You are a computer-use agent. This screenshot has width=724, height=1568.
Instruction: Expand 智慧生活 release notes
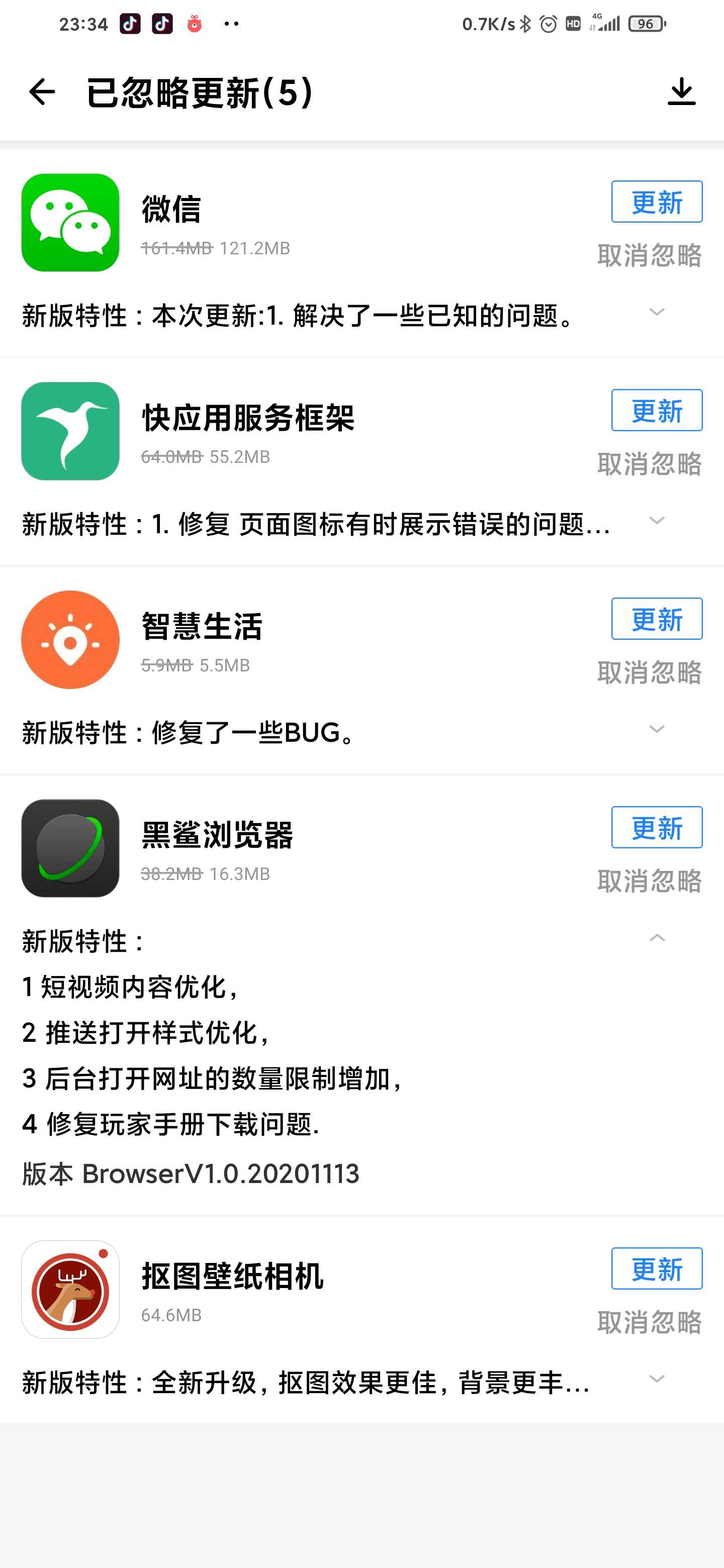(x=657, y=729)
